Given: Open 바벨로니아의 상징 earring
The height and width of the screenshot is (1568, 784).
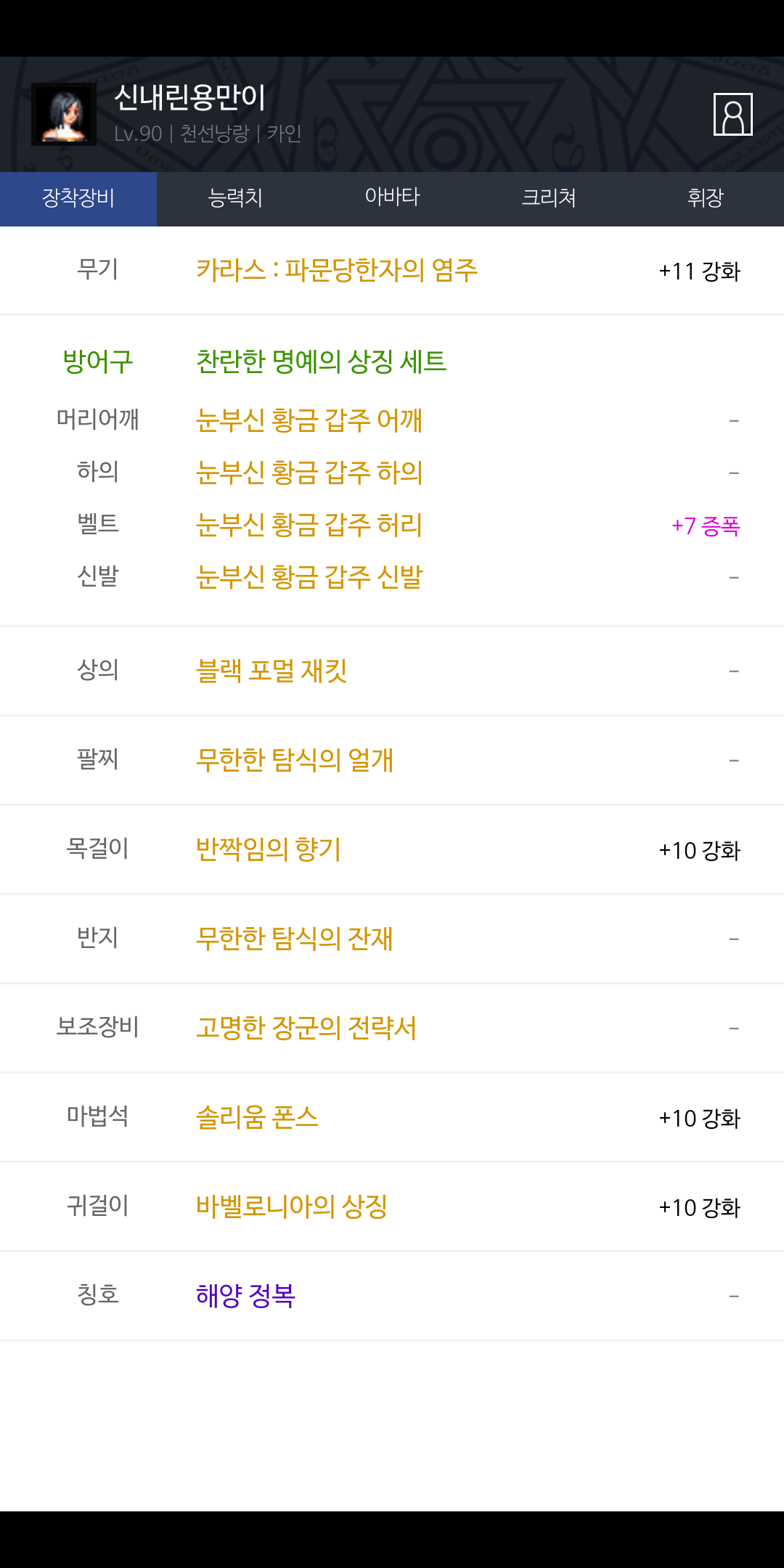Looking at the screenshot, I should click(292, 1206).
